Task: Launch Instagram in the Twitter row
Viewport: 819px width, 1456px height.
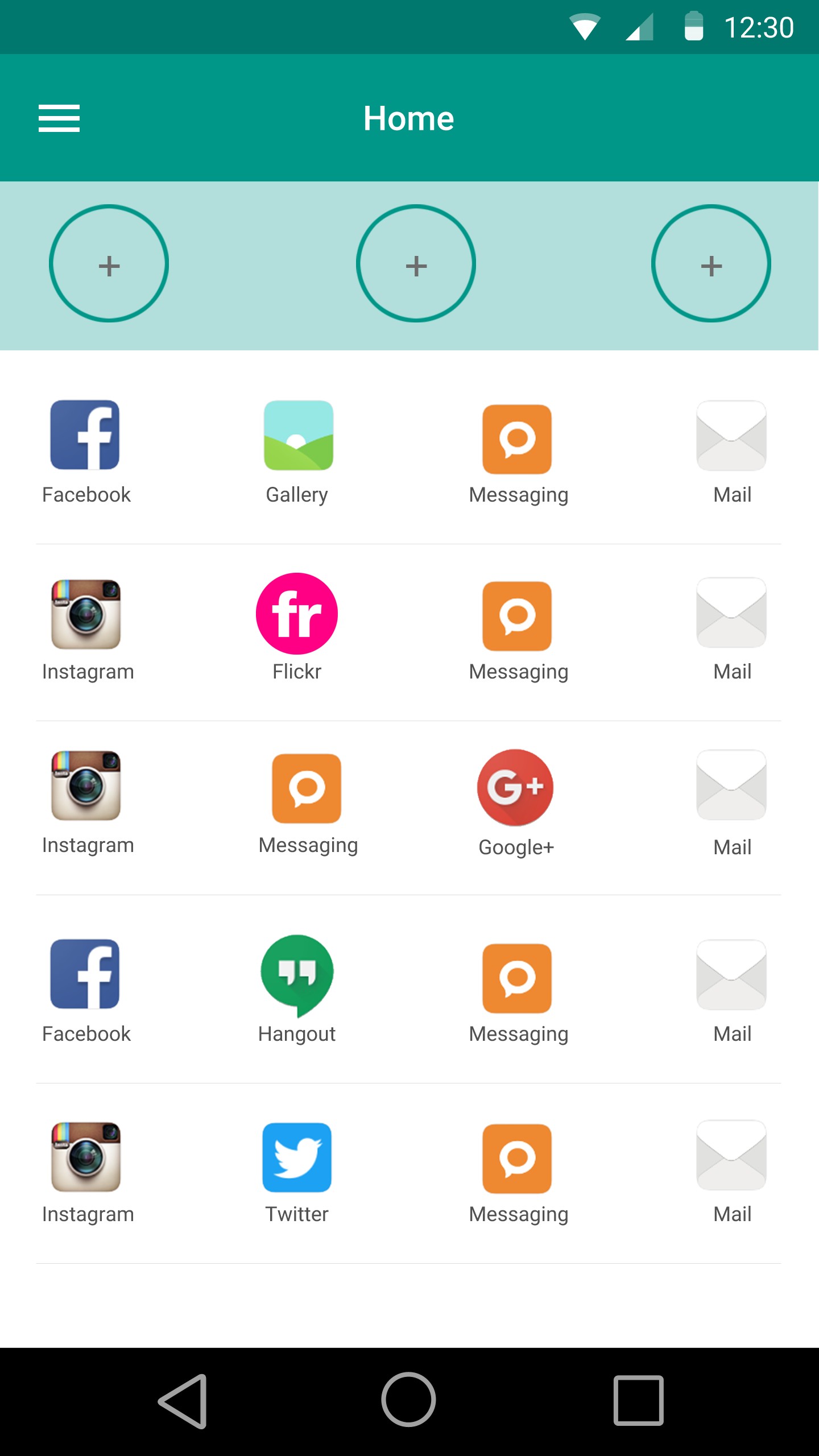Action: [x=86, y=1158]
